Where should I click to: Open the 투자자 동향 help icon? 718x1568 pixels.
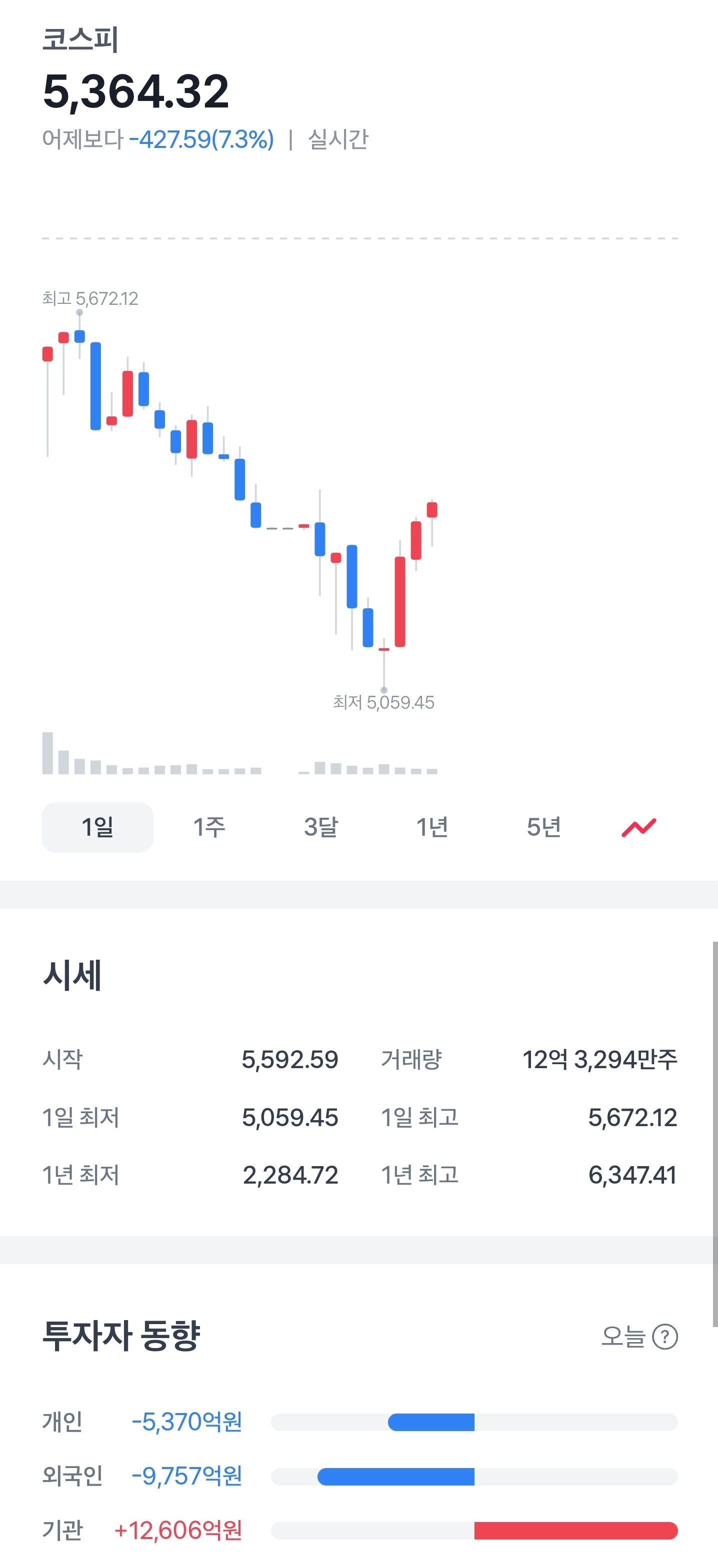pos(664,1337)
